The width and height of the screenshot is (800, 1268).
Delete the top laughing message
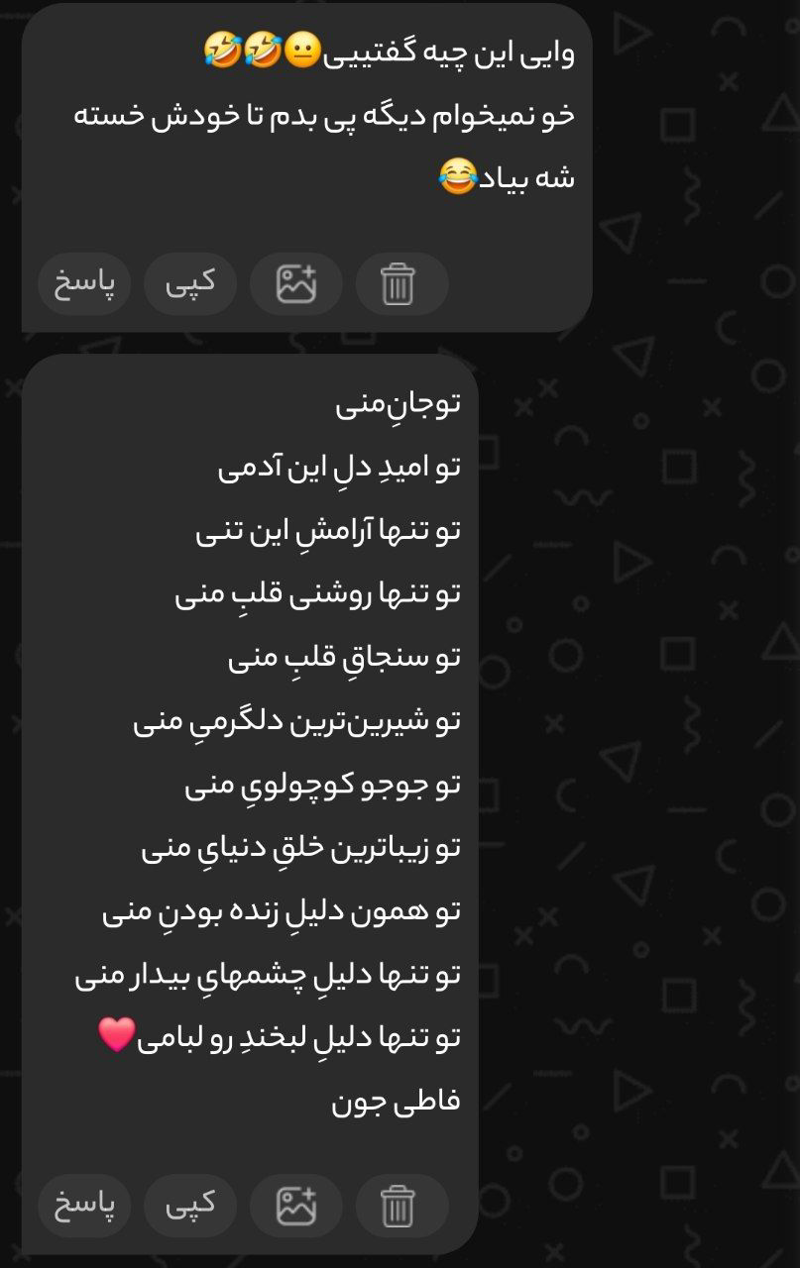pos(398,284)
